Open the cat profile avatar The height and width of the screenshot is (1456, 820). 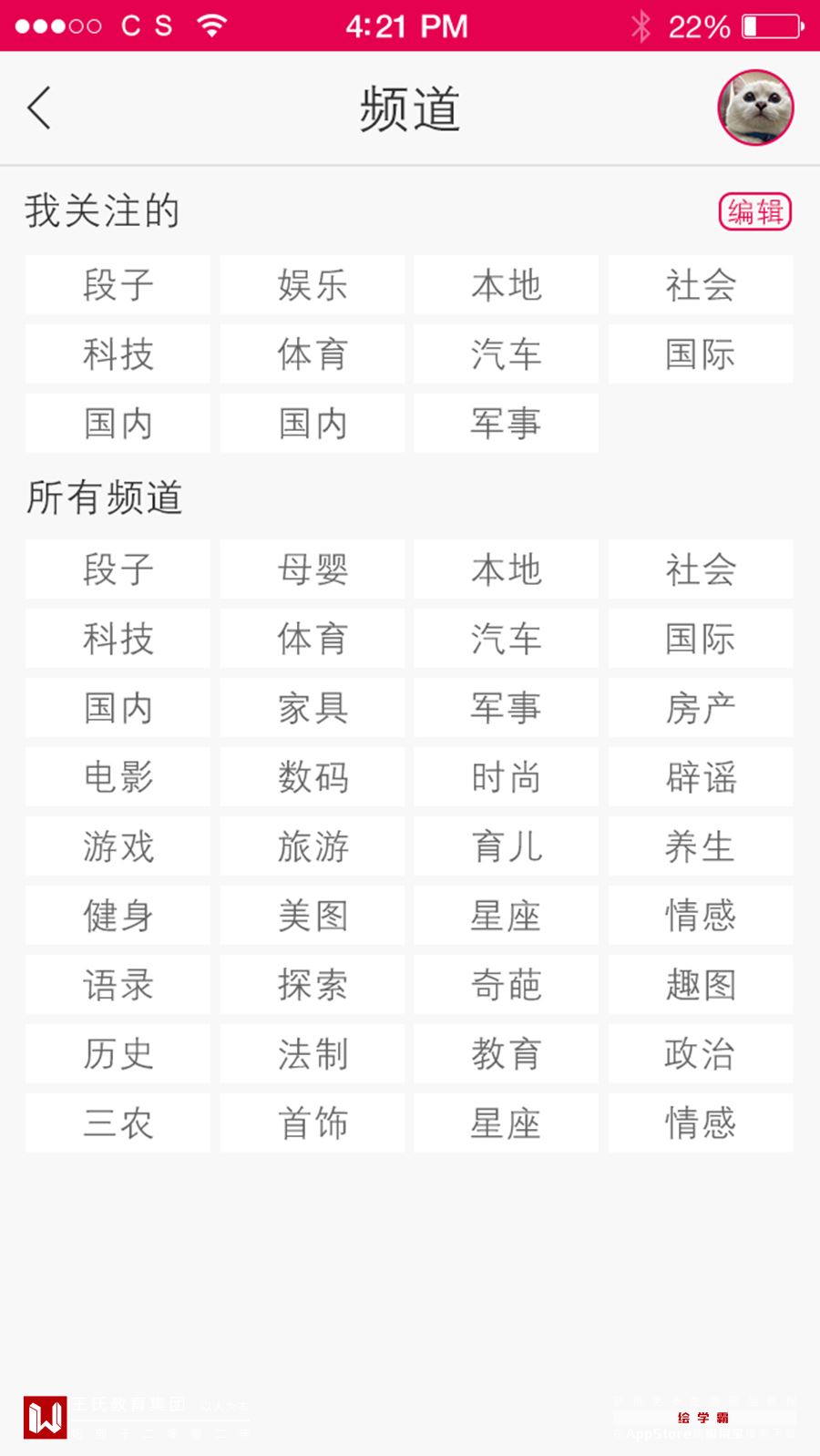[754, 108]
